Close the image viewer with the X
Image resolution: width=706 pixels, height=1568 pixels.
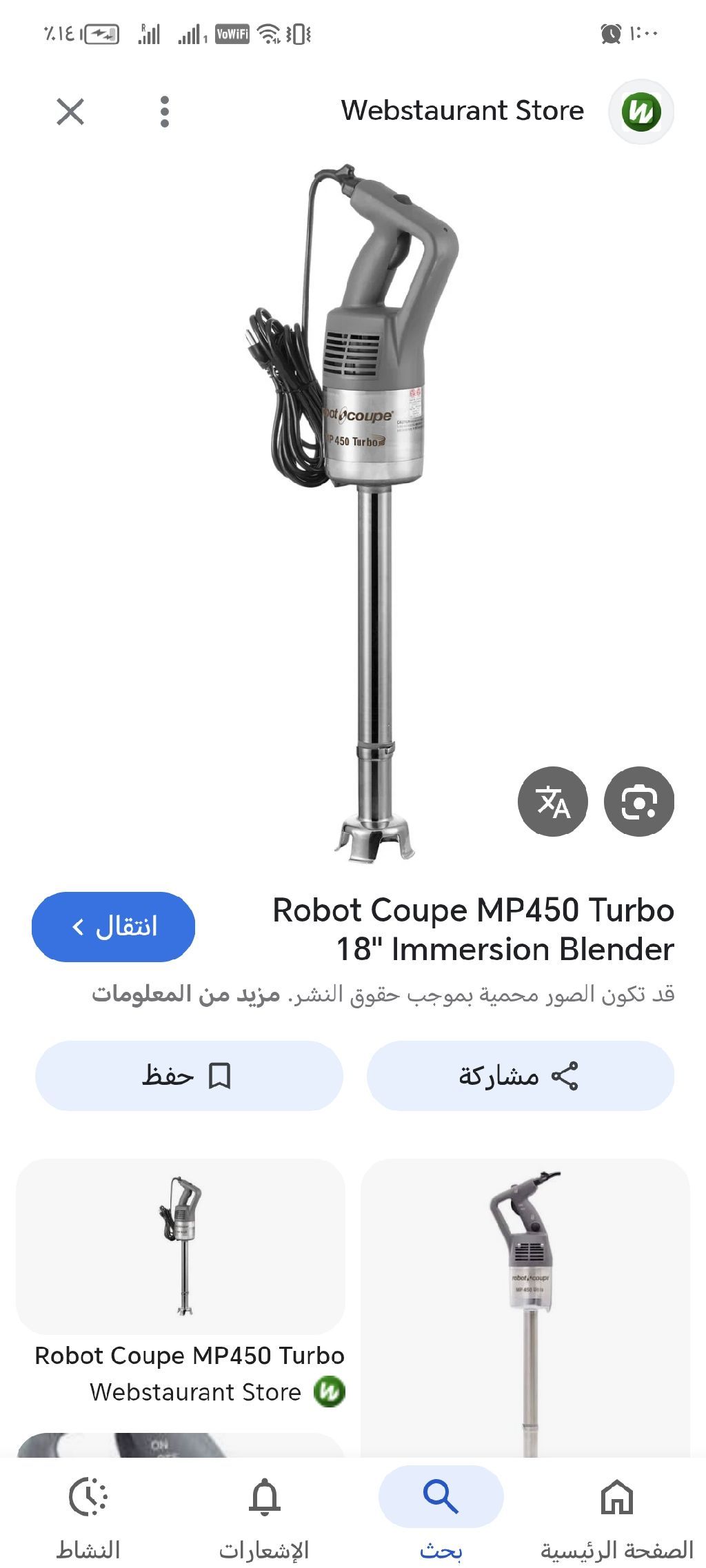coord(70,112)
